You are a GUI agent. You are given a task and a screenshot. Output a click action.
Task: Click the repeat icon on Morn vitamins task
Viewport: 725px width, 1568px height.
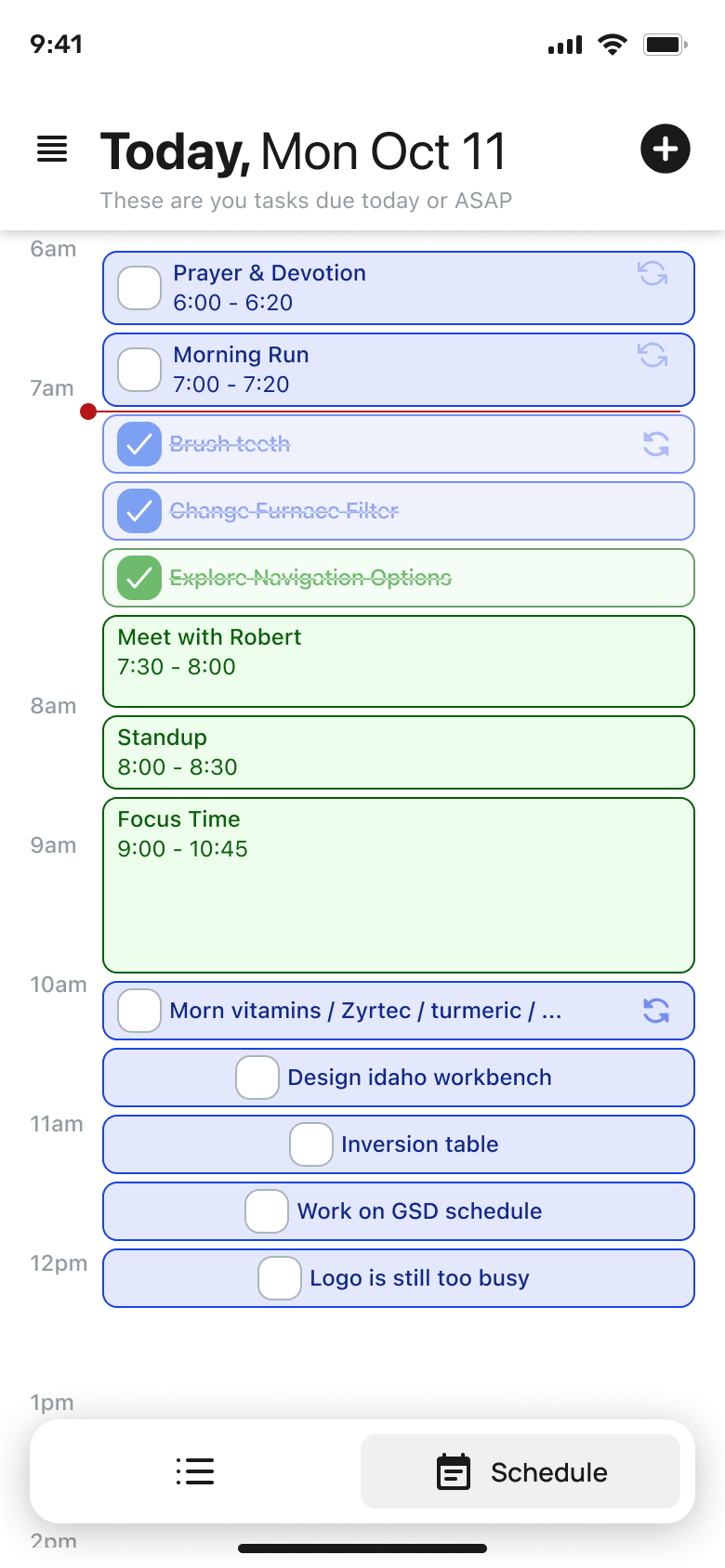coord(656,1011)
